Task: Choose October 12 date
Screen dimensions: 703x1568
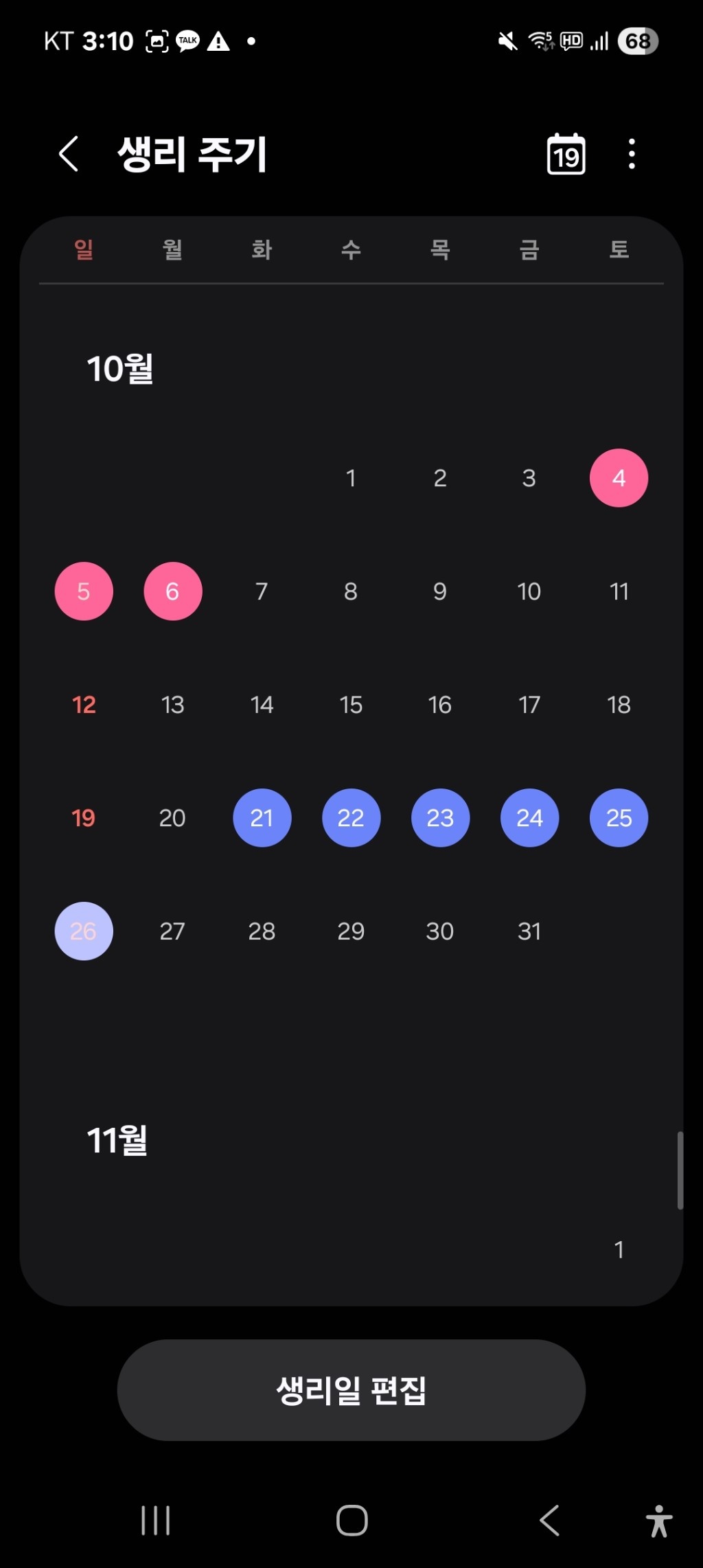Action: tap(84, 705)
